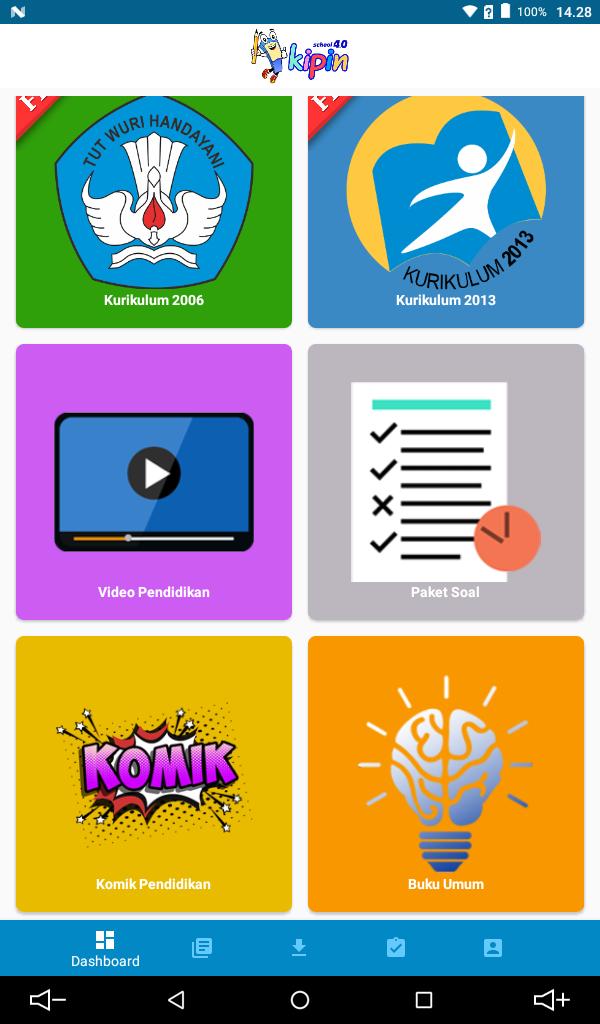600x1024 pixels.
Task: Tap the system home button
Action: click(x=300, y=1000)
